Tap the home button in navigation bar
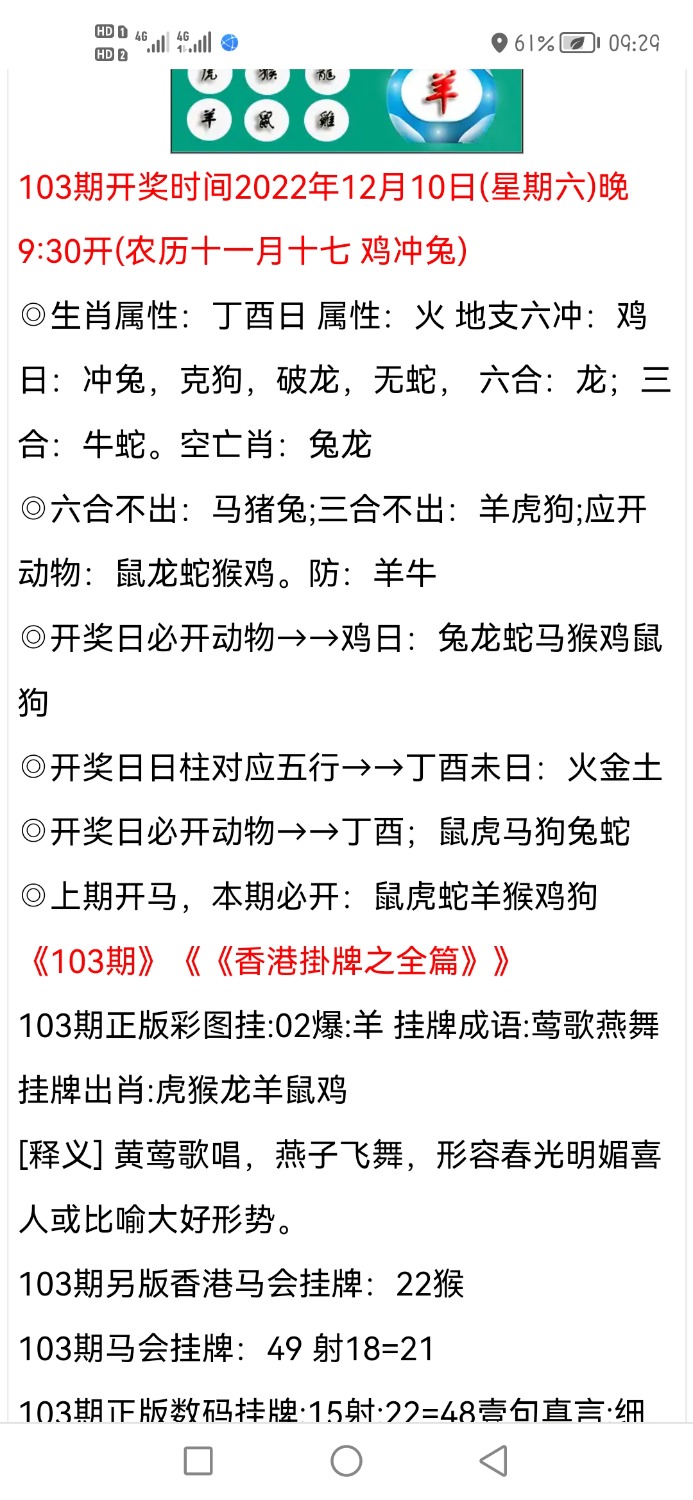This screenshot has height=1500, width=693. pos(346,1461)
